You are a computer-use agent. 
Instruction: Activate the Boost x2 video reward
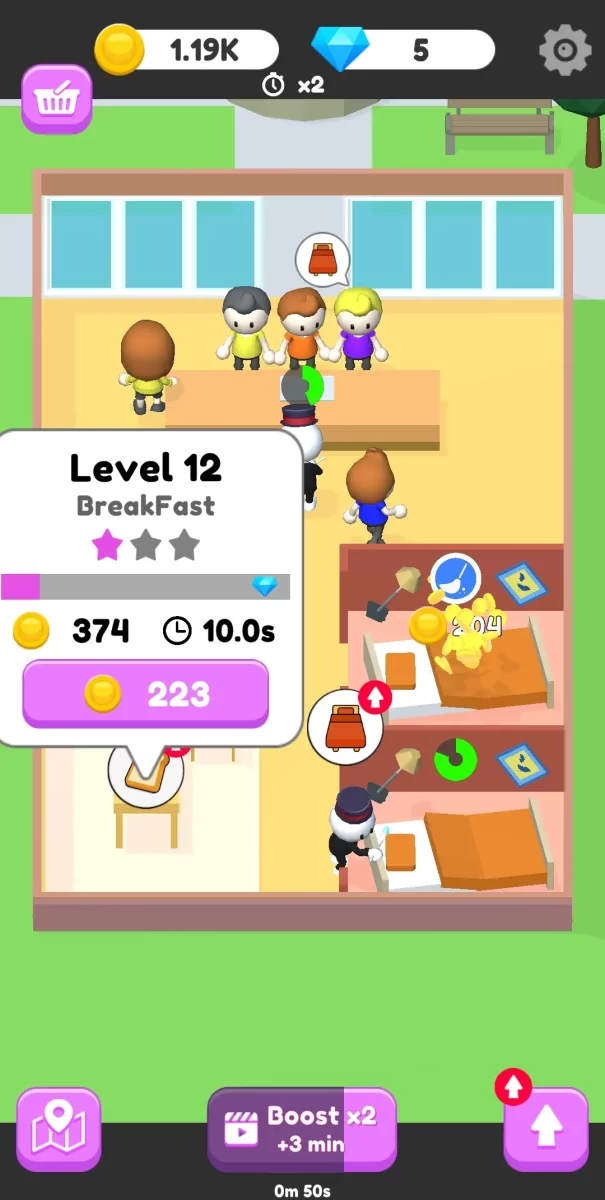pyautogui.click(x=302, y=1129)
